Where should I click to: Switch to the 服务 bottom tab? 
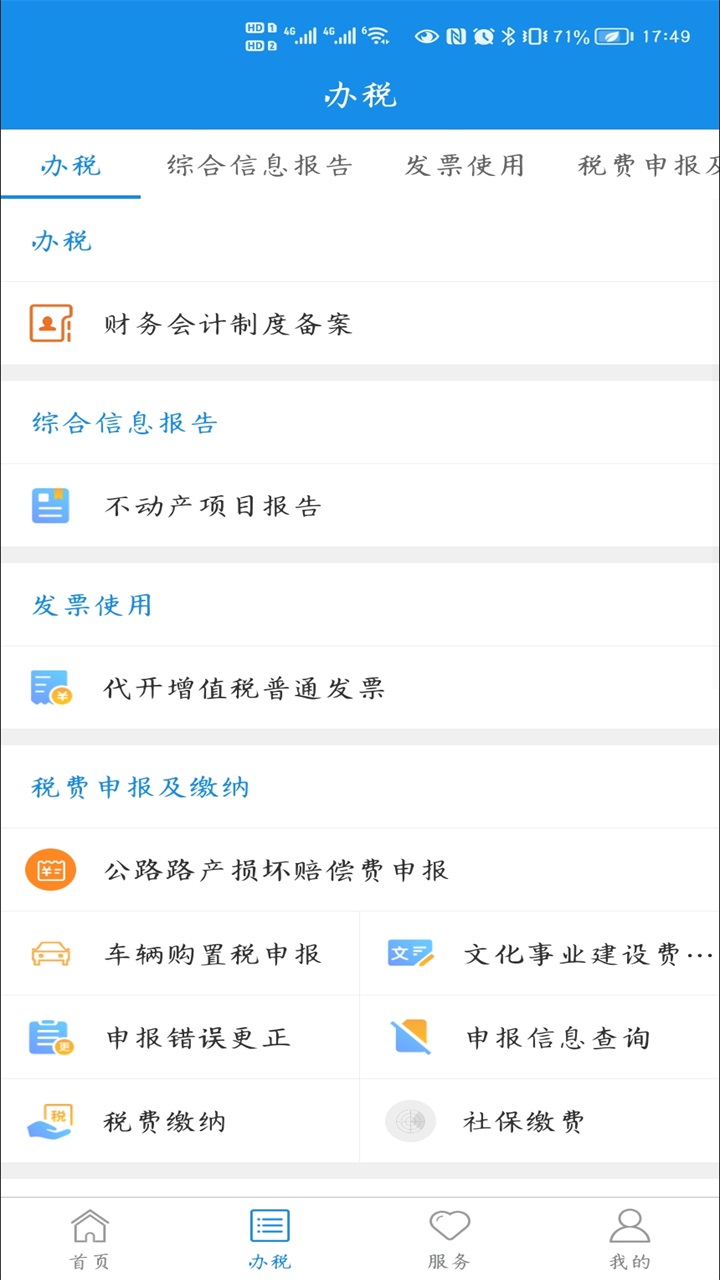450,1237
